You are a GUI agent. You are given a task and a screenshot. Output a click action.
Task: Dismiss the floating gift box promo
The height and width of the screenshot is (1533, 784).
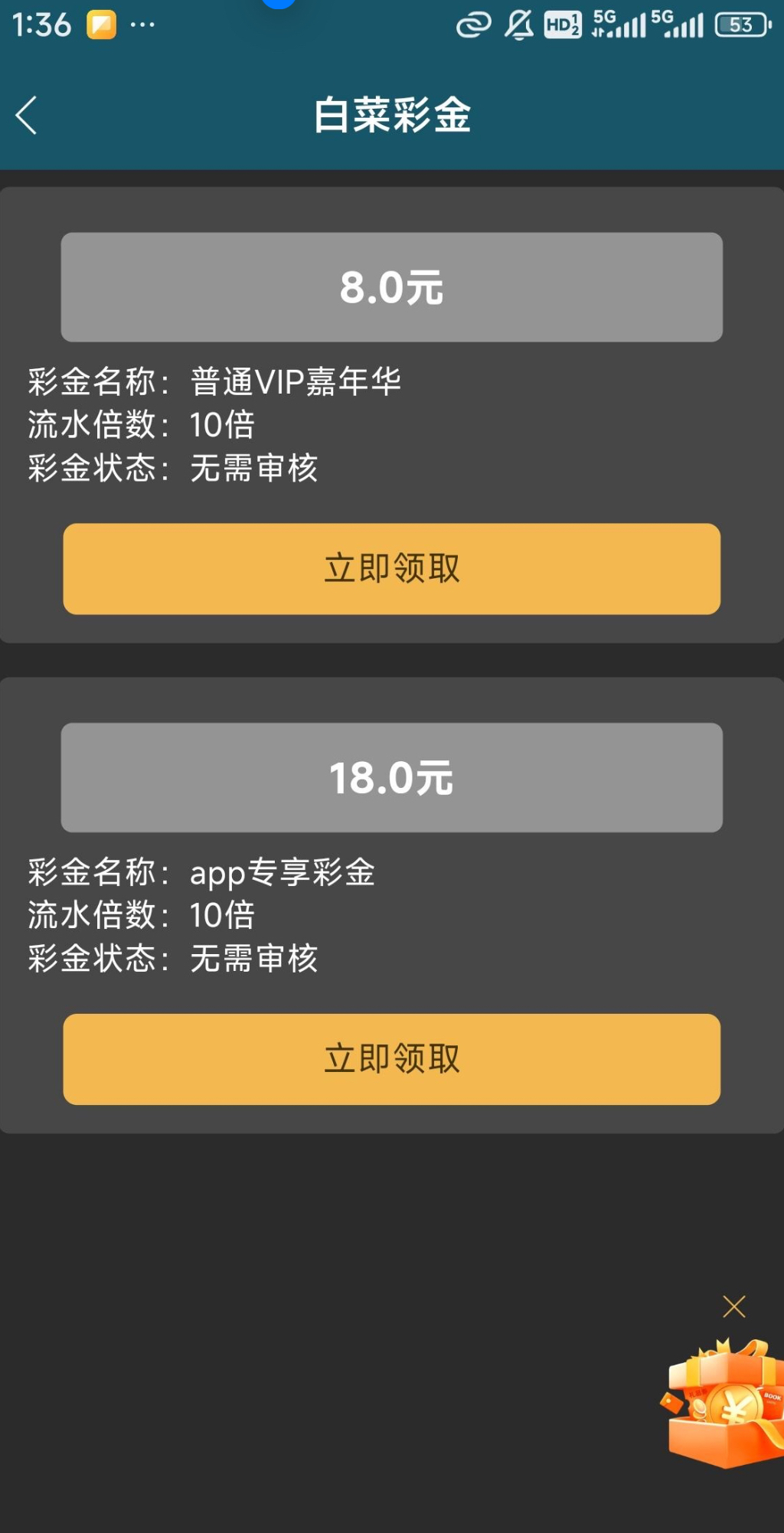coord(733,1306)
